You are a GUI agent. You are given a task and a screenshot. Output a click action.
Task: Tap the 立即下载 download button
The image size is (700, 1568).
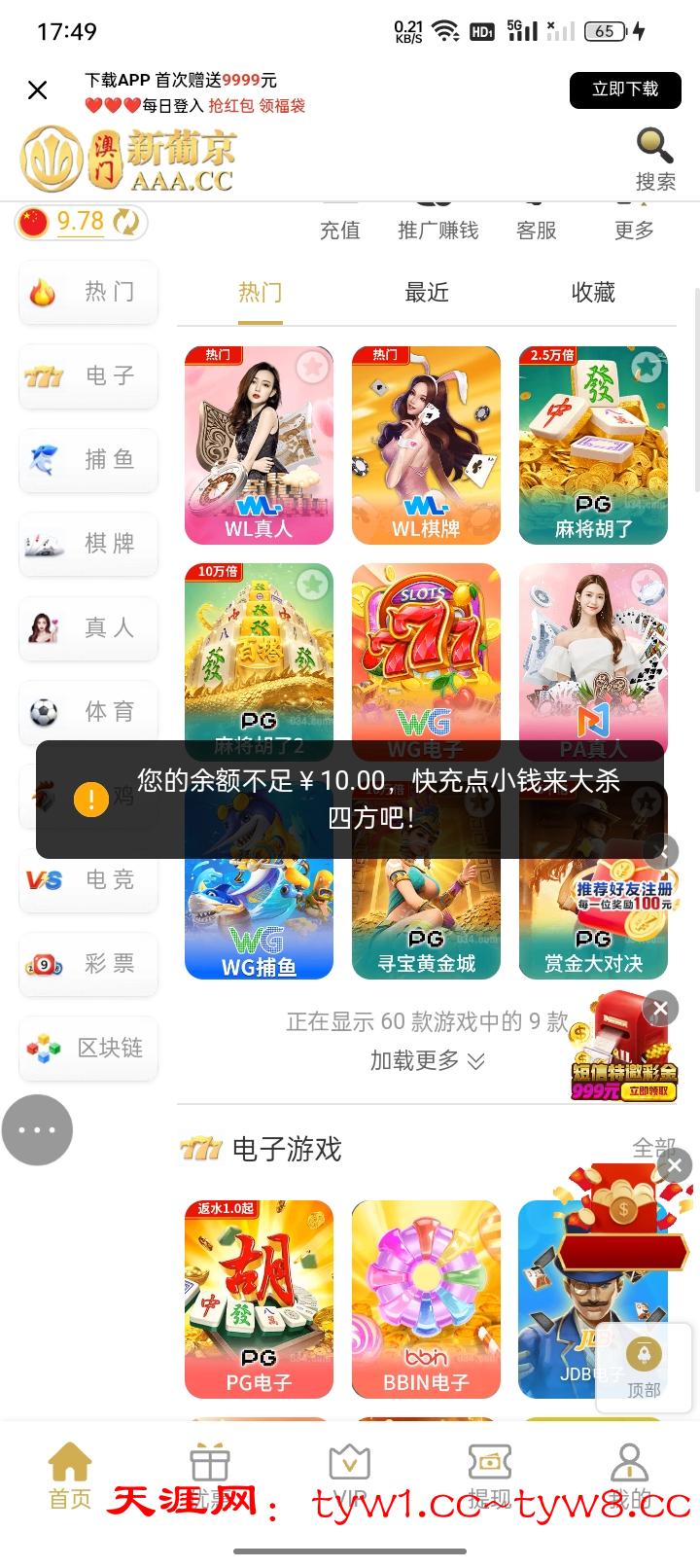[624, 89]
